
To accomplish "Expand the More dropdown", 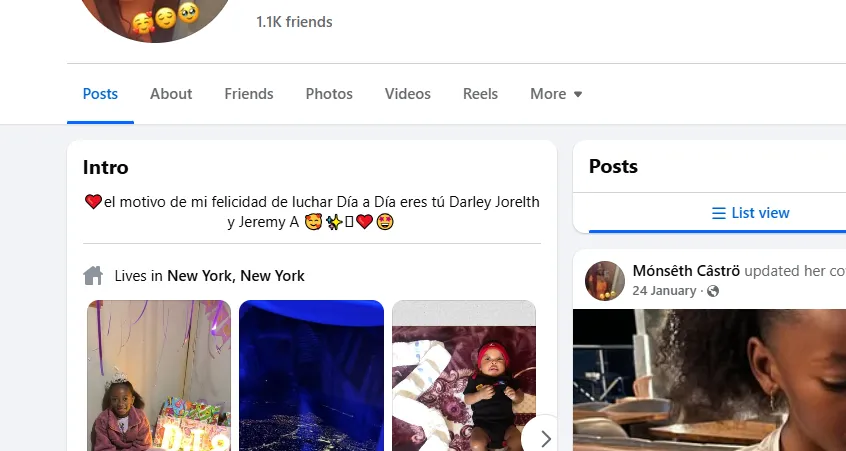I will [556, 94].
